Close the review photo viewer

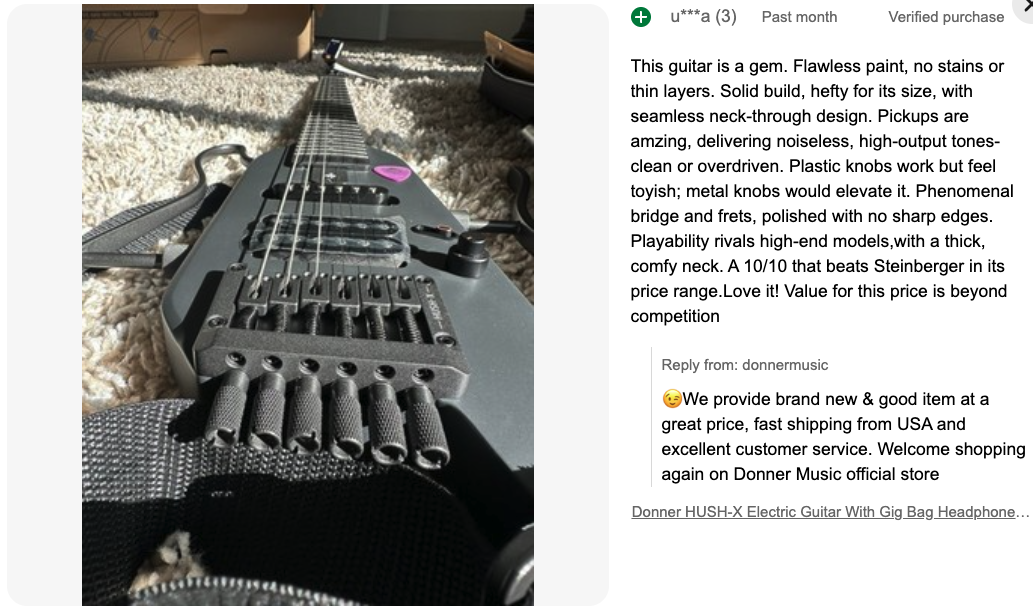pyautogui.click(x=1027, y=5)
